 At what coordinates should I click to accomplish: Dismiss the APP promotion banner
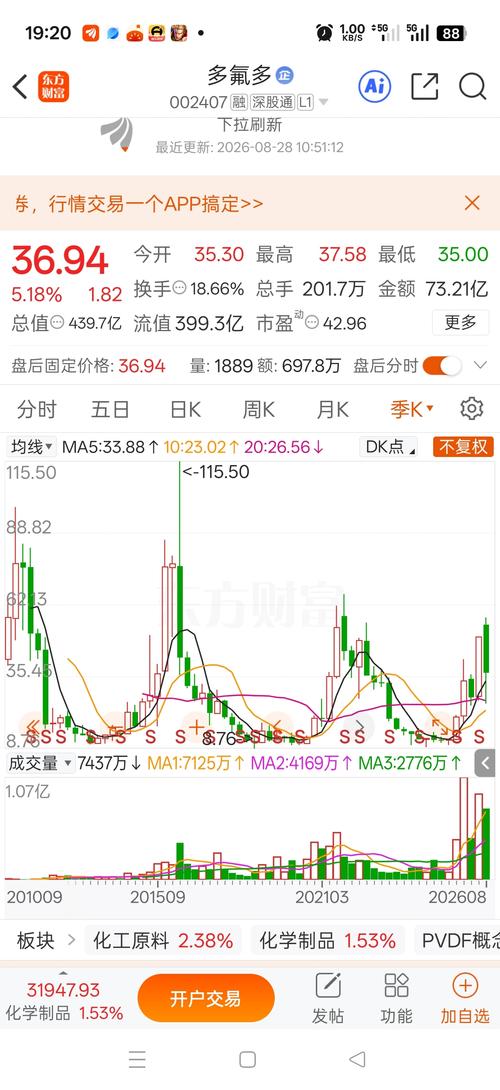472,203
